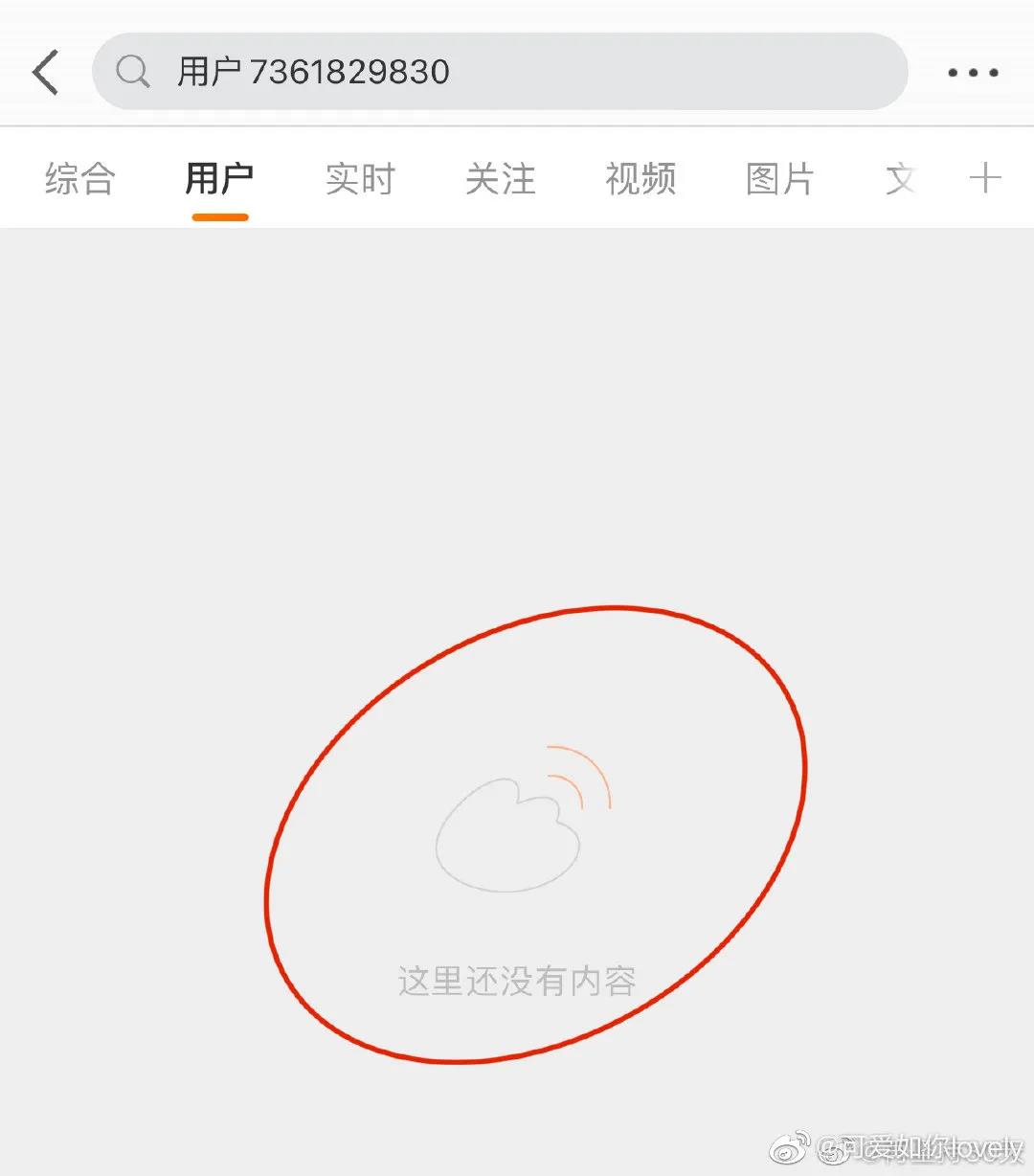Go back using the left arrow icon
This screenshot has height=1176, width=1034.
click(46, 72)
